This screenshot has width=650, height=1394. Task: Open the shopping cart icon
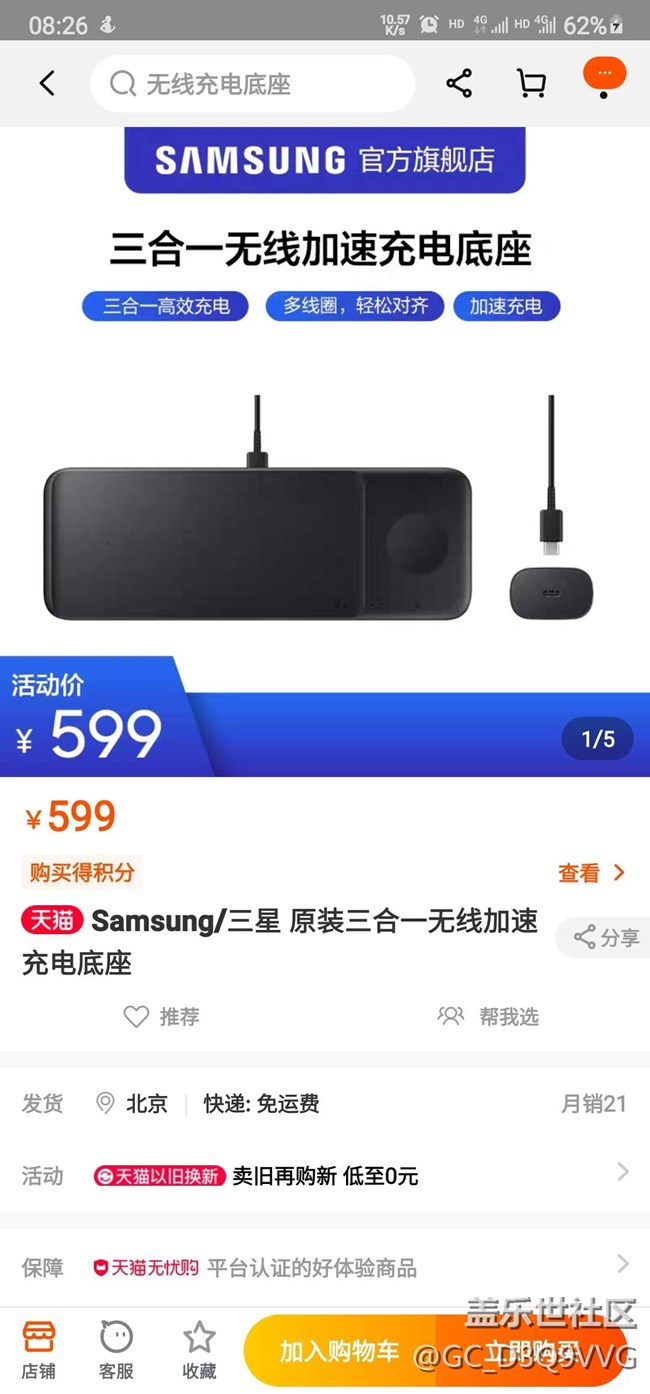531,84
